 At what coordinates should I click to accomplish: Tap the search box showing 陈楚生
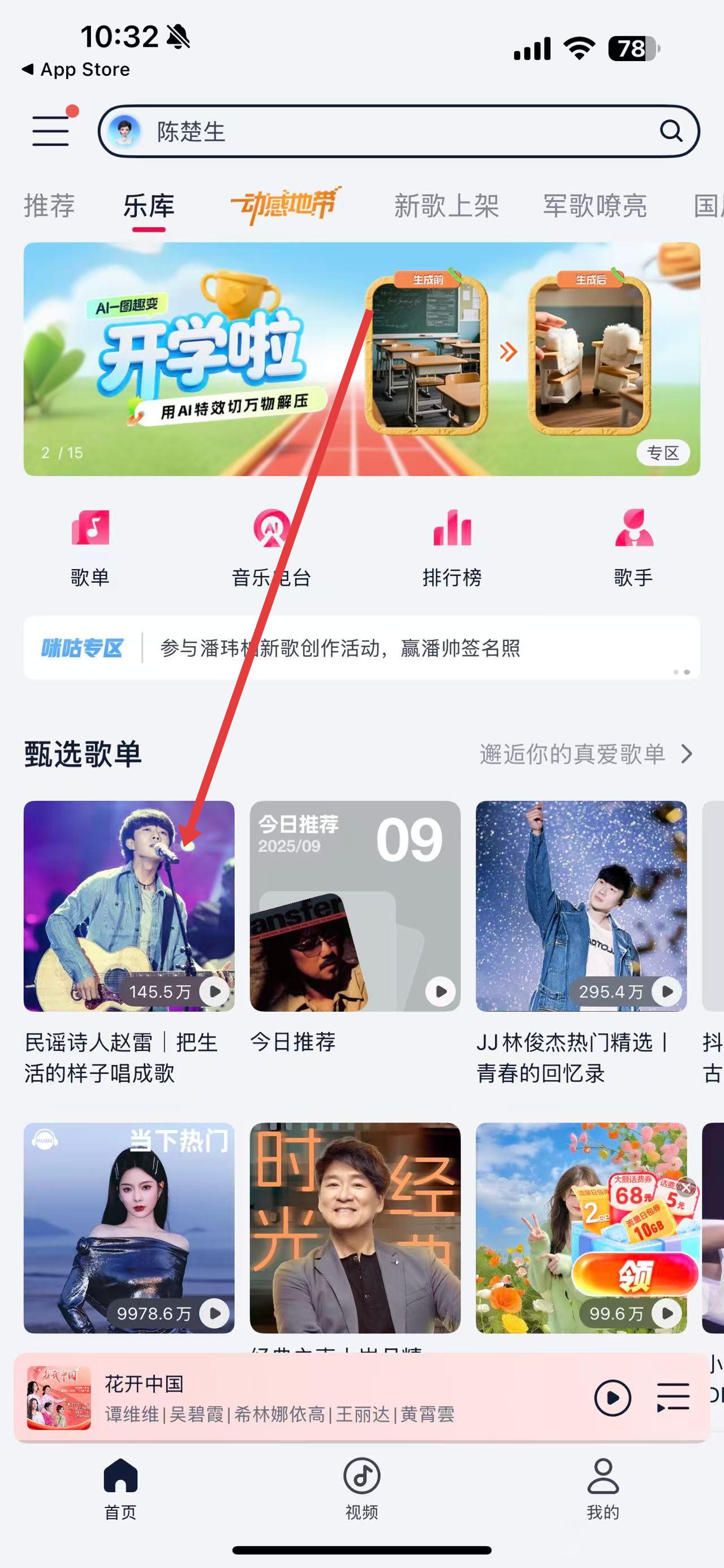tap(390, 132)
